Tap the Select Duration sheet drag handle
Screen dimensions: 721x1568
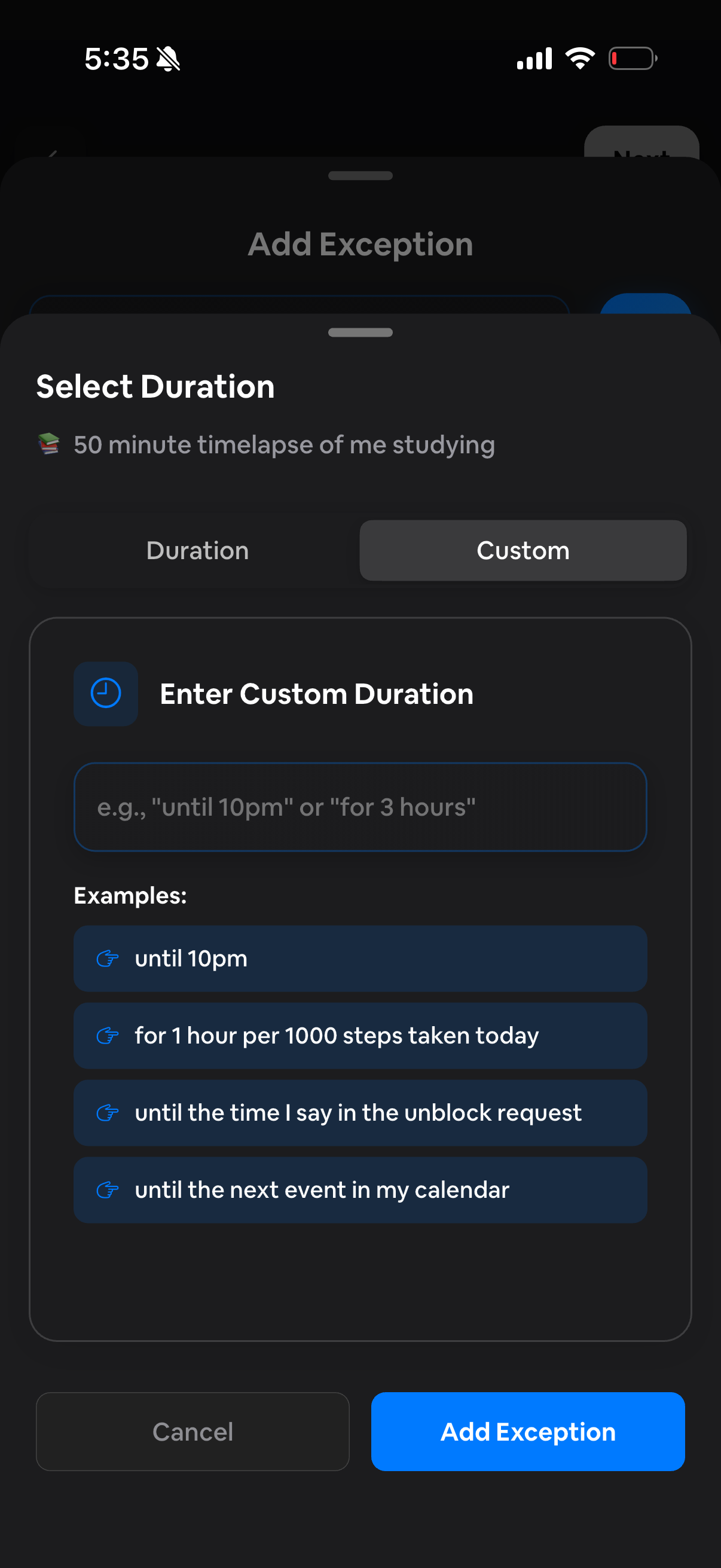point(360,332)
